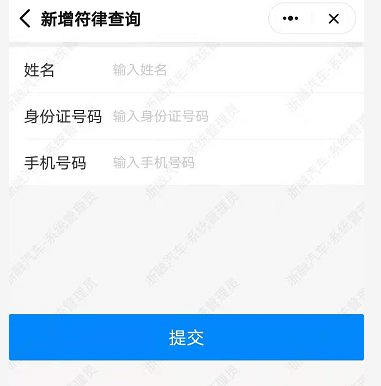Select the 输入手机号码 phone number field
Screen dimensions: 381x386
coord(238,163)
